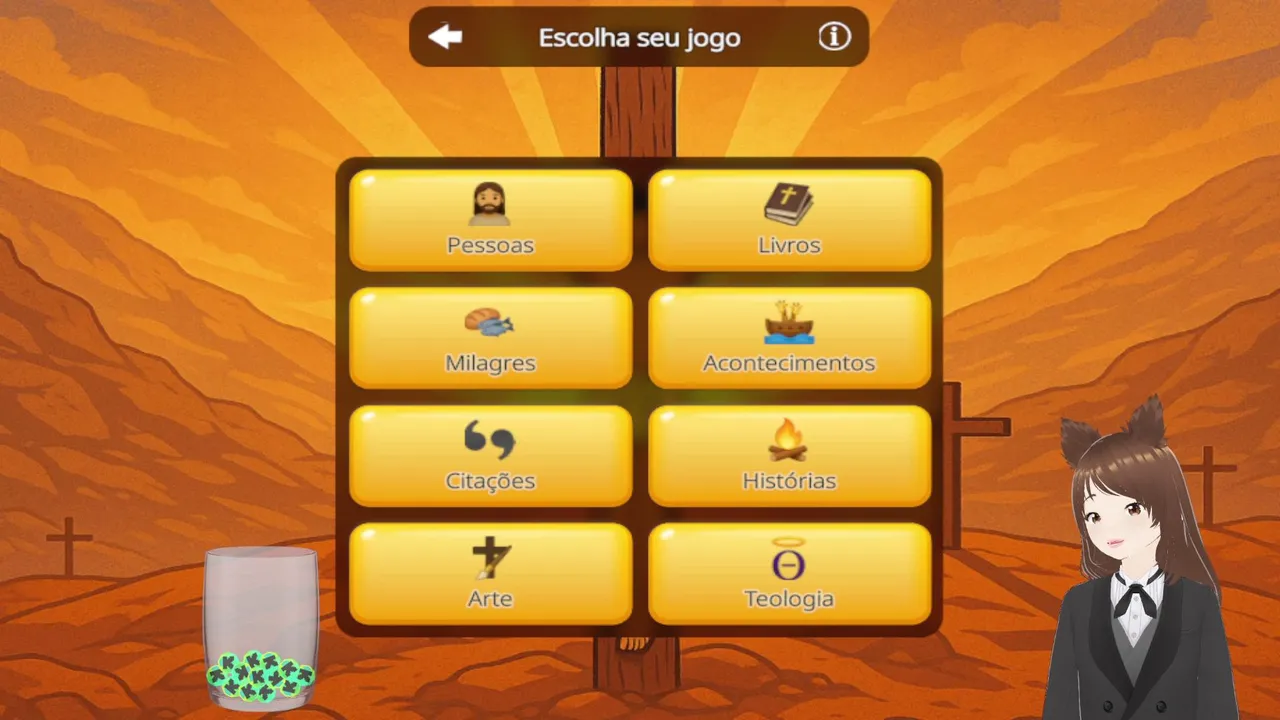Open the Histórias category
The height and width of the screenshot is (720, 1280).
pyautogui.click(x=790, y=456)
